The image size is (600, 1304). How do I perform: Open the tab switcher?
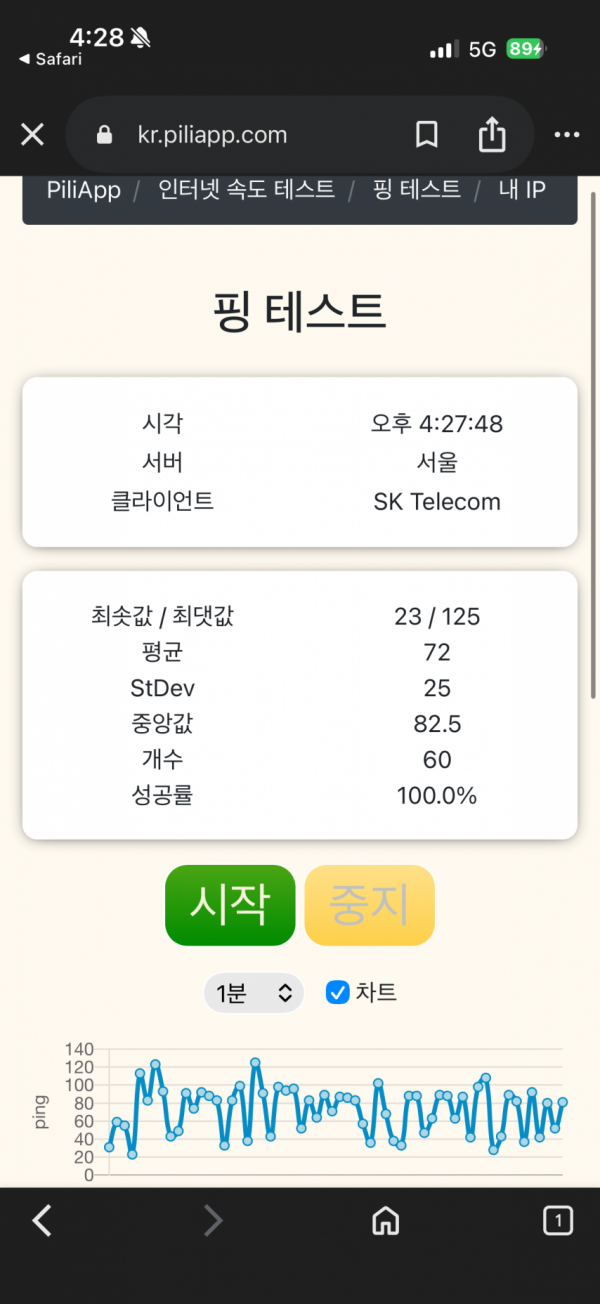[x=557, y=1220]
